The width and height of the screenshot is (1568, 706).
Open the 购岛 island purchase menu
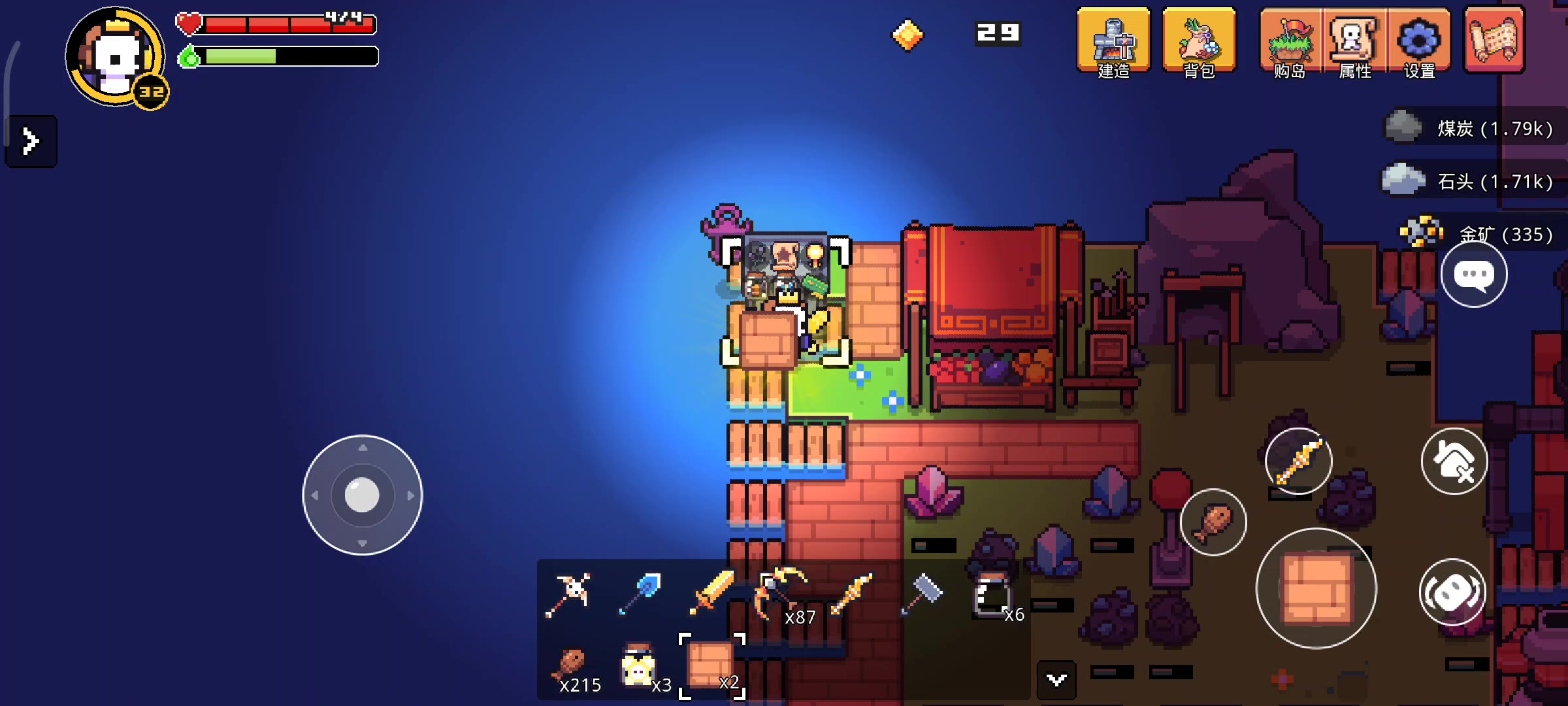(x=1290, y=42)
